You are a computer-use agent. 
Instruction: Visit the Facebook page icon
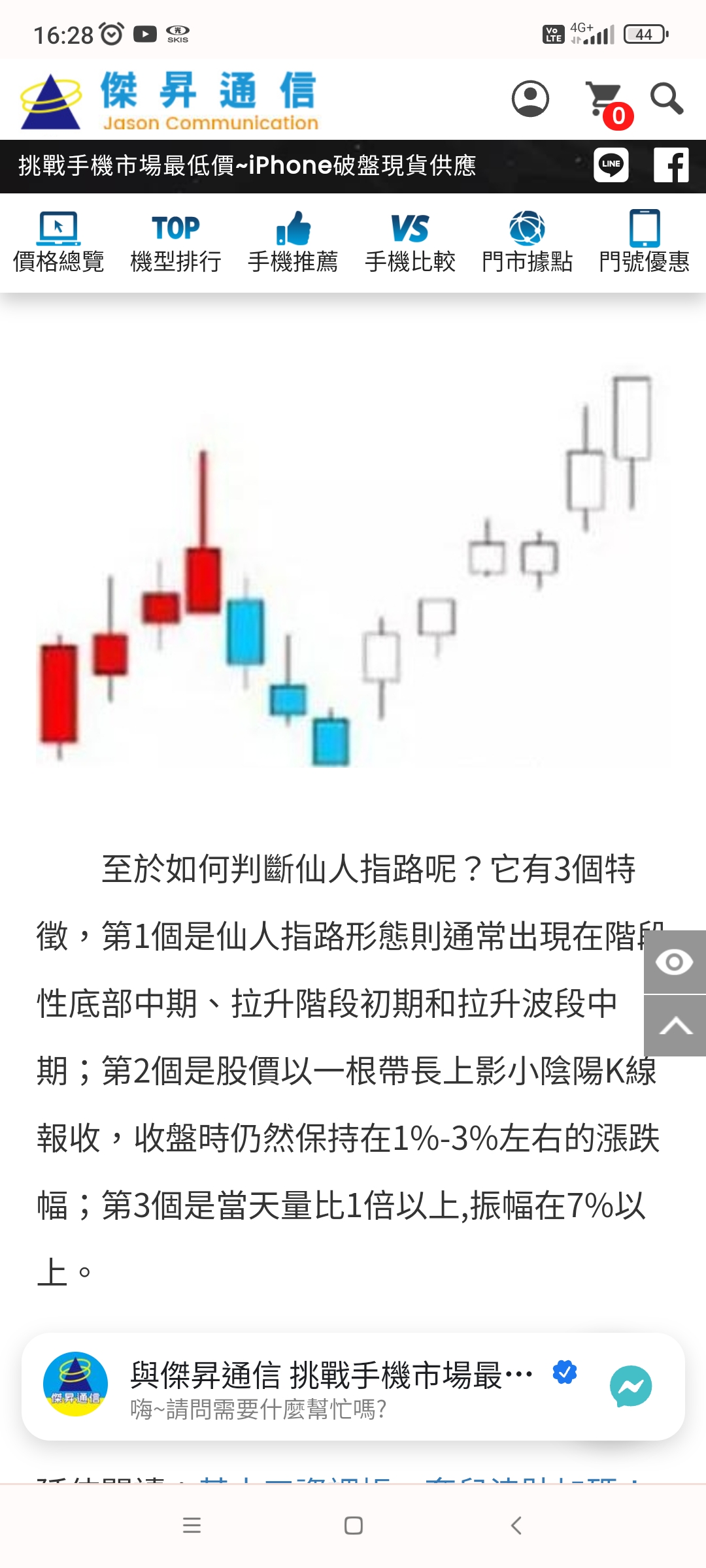coord(671,165)
